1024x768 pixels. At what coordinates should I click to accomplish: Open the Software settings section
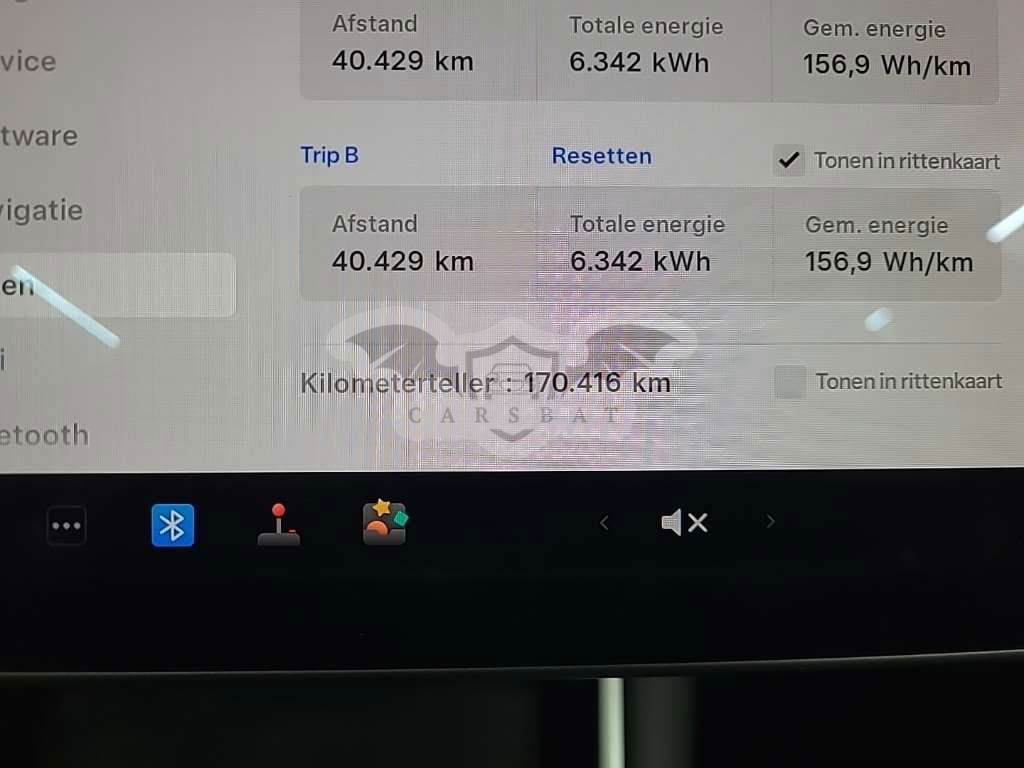[38, 136]
